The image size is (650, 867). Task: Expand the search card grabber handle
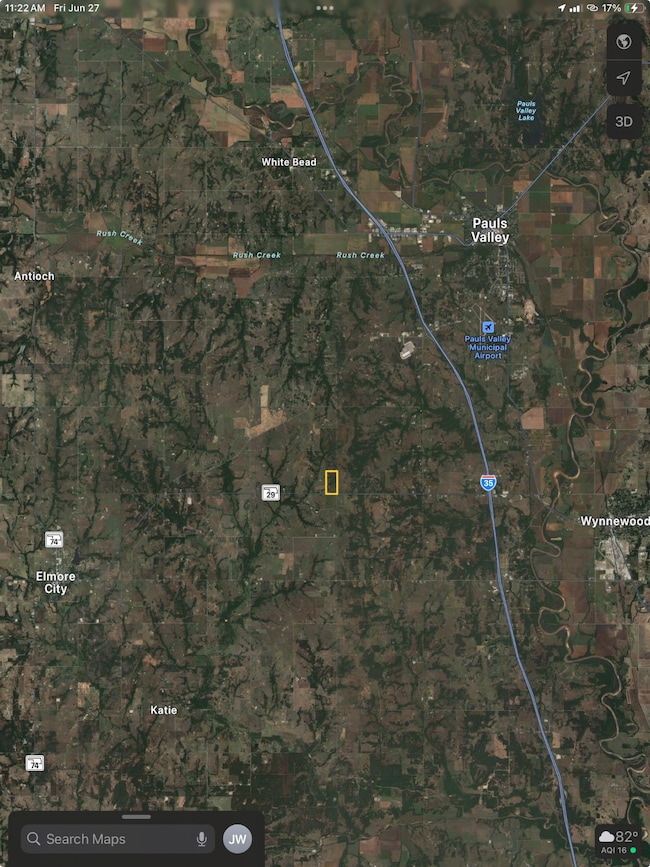click(136, 817)
